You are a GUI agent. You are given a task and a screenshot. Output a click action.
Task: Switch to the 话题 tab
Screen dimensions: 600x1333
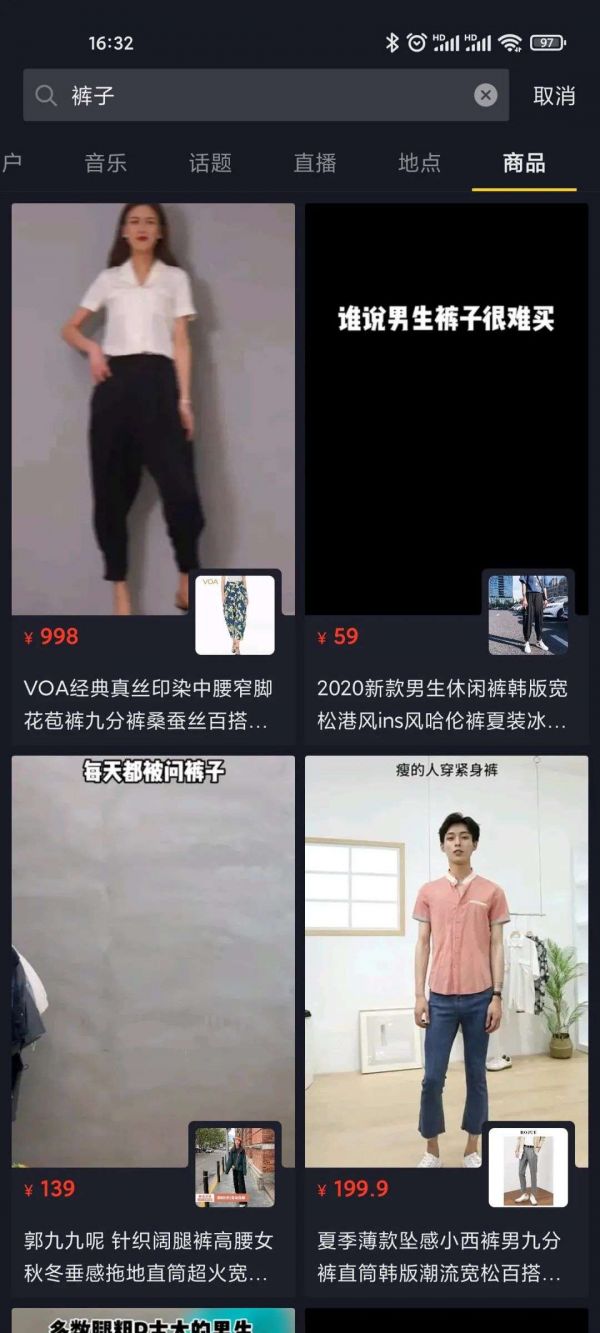coord(210,163)
